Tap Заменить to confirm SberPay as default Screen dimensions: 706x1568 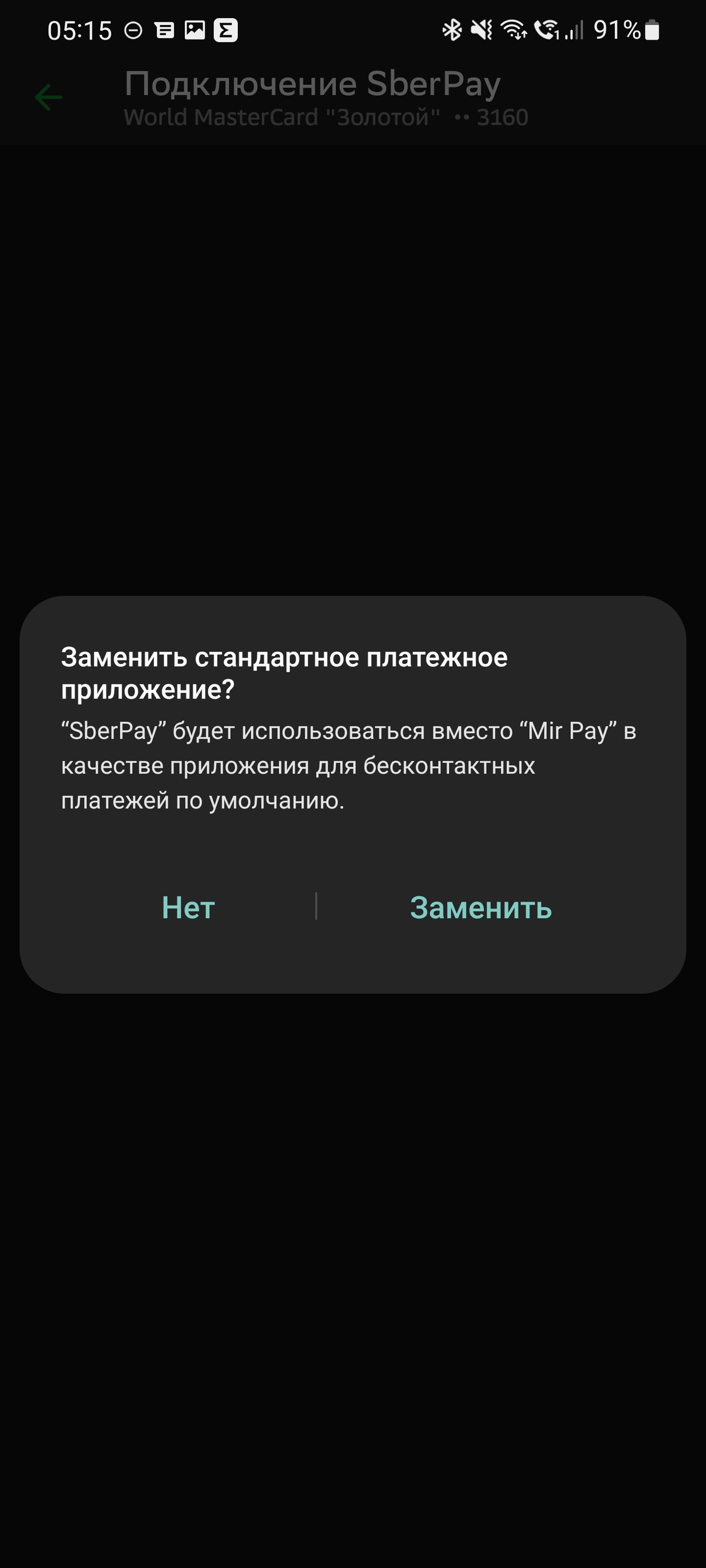480,908
